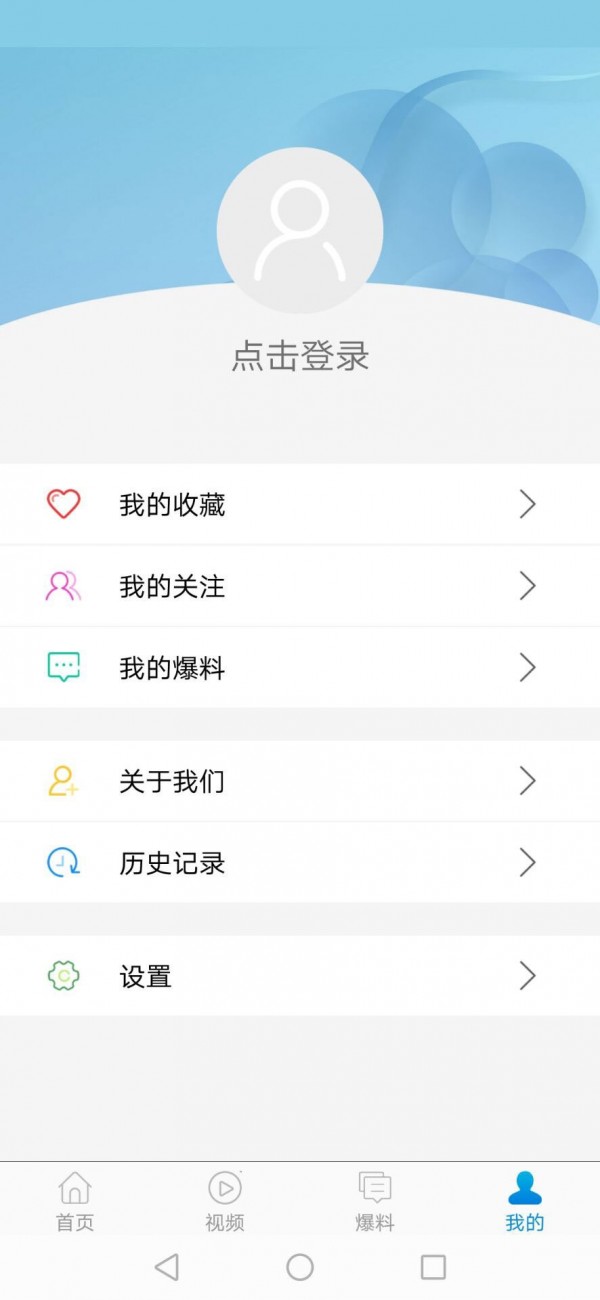Select the 我的 tab

click(x=524, y=1201)
